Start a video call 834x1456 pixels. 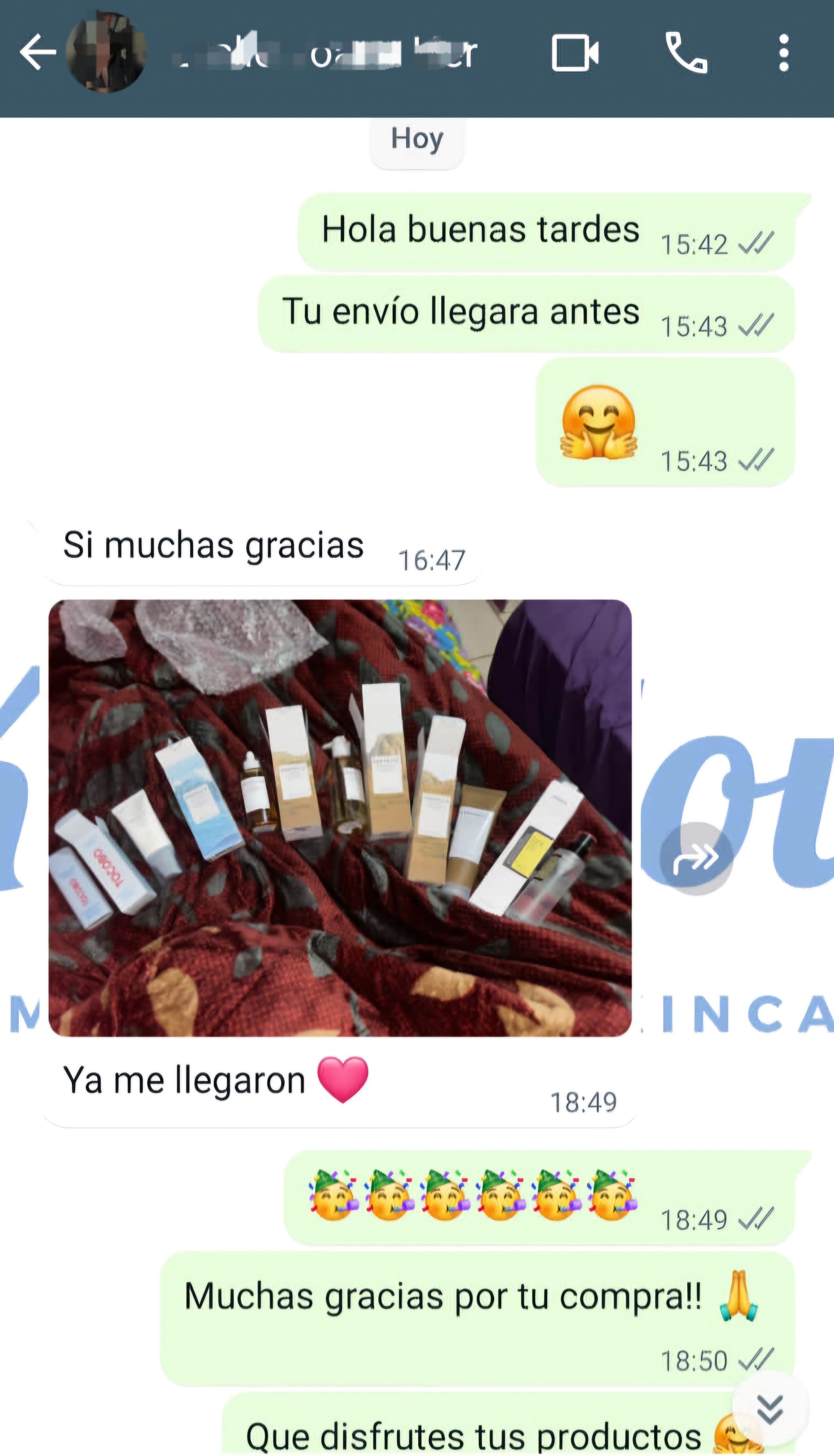tap(574, 53)
